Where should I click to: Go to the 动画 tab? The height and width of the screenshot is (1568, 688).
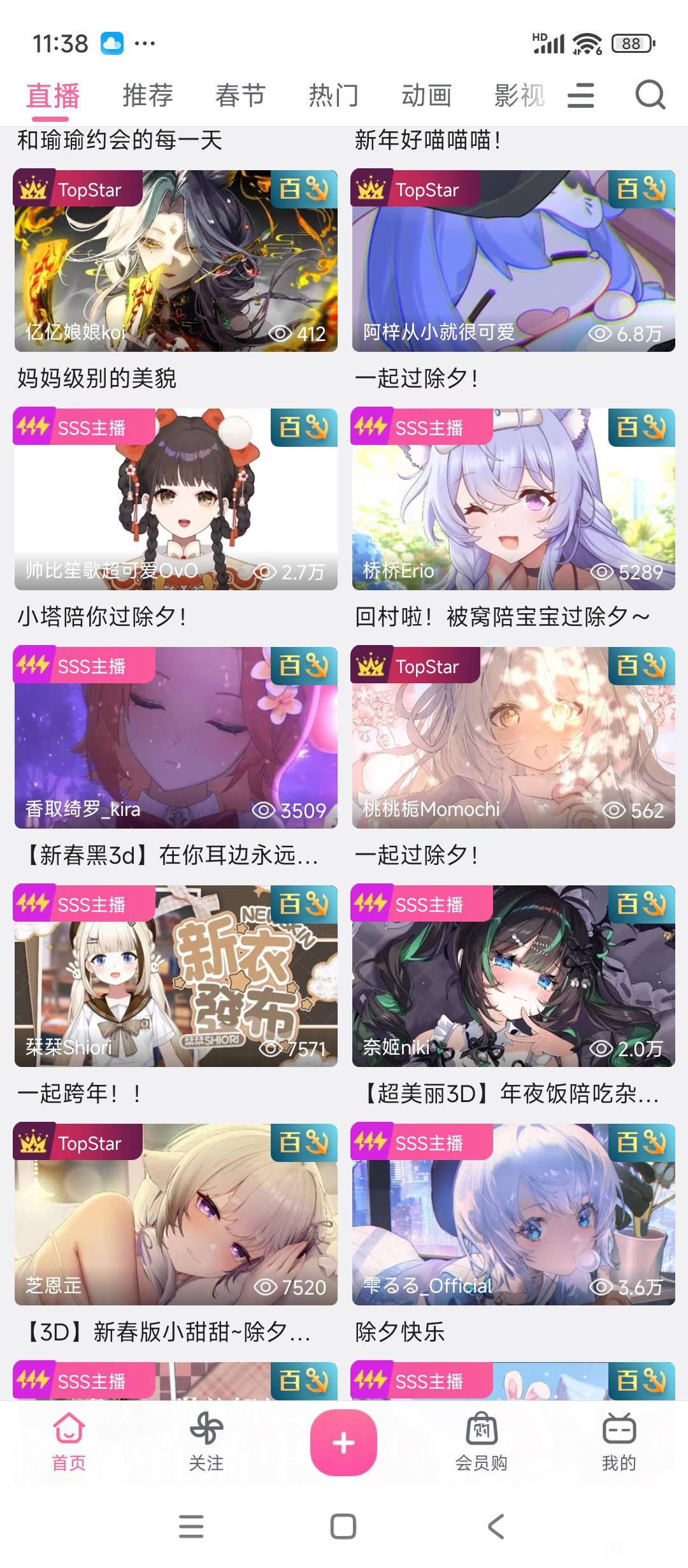point(426,96)
